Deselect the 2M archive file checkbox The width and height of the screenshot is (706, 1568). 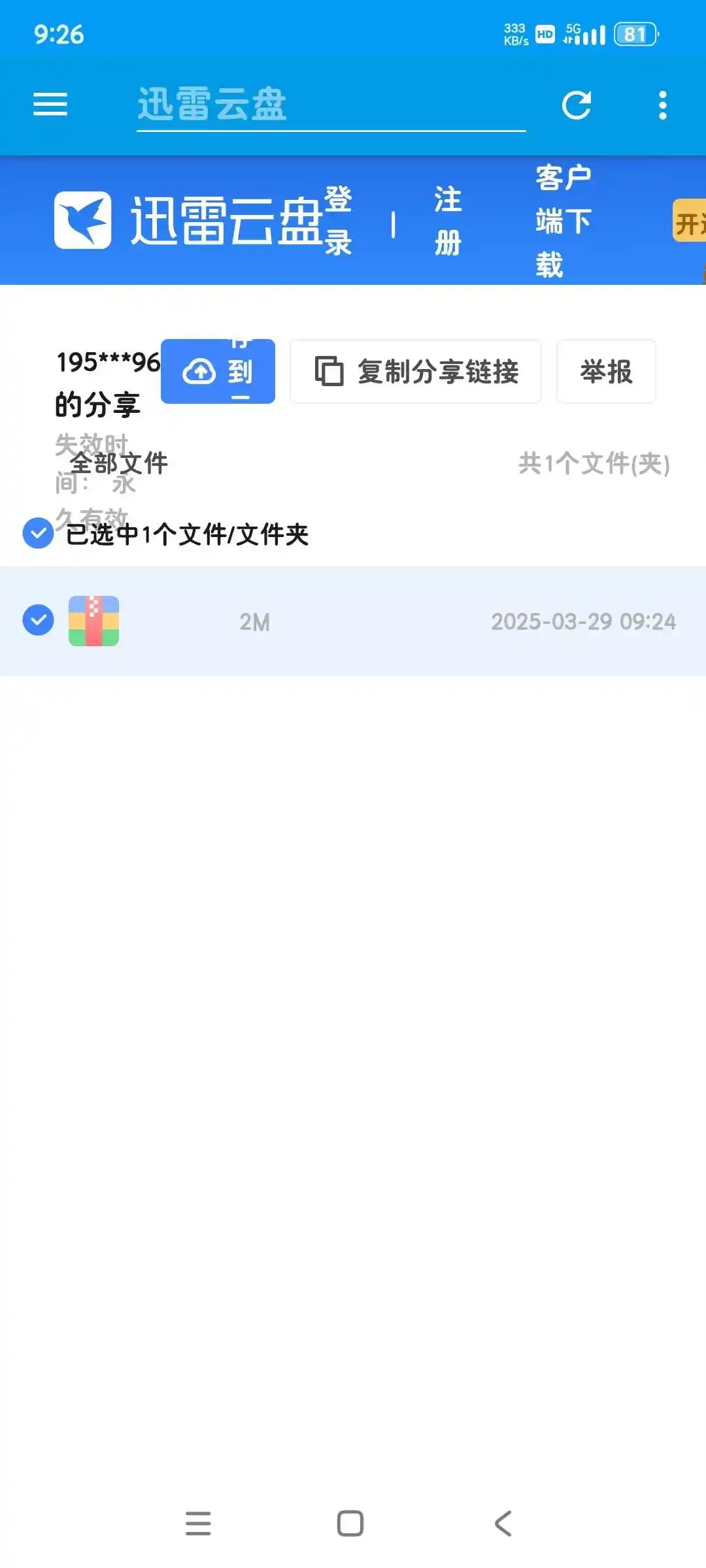point(38,620)
